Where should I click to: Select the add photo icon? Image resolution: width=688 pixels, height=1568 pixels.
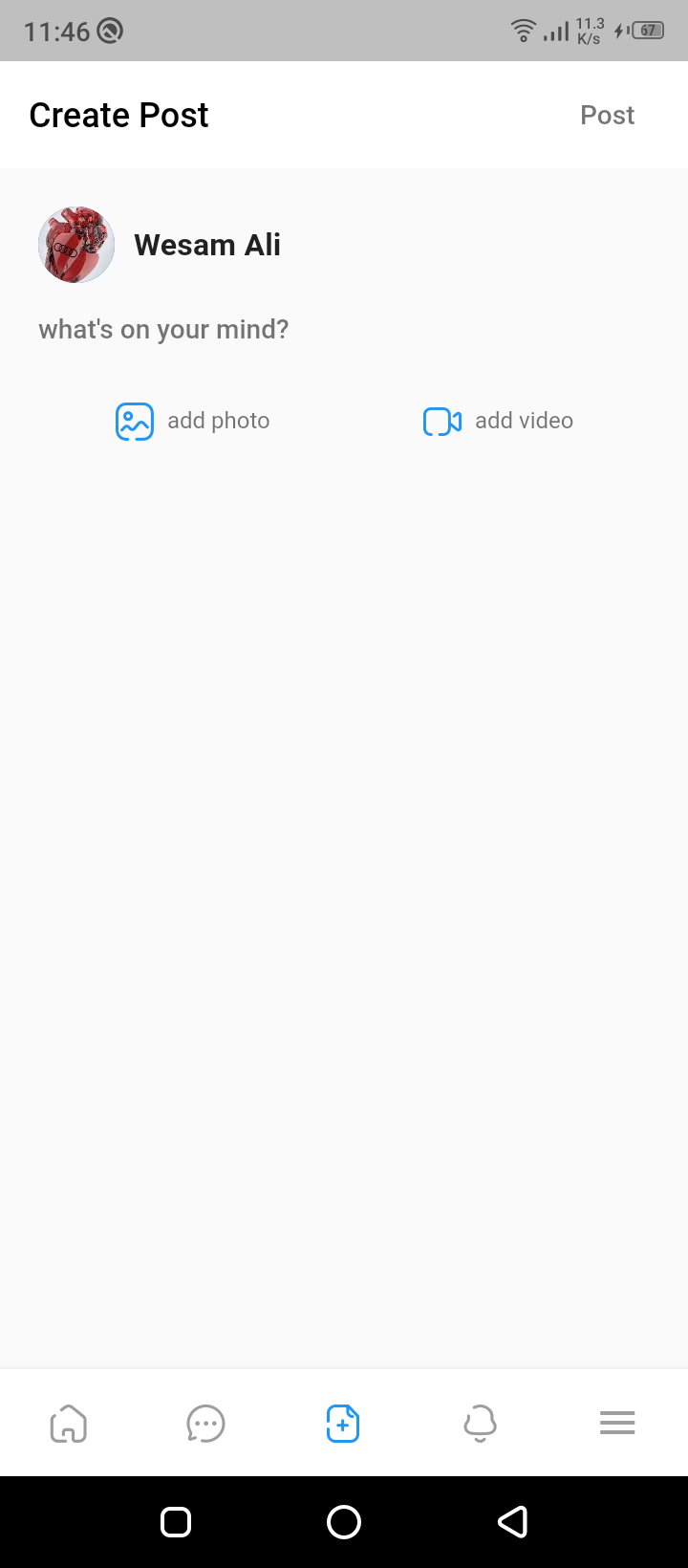coord(134,421)
